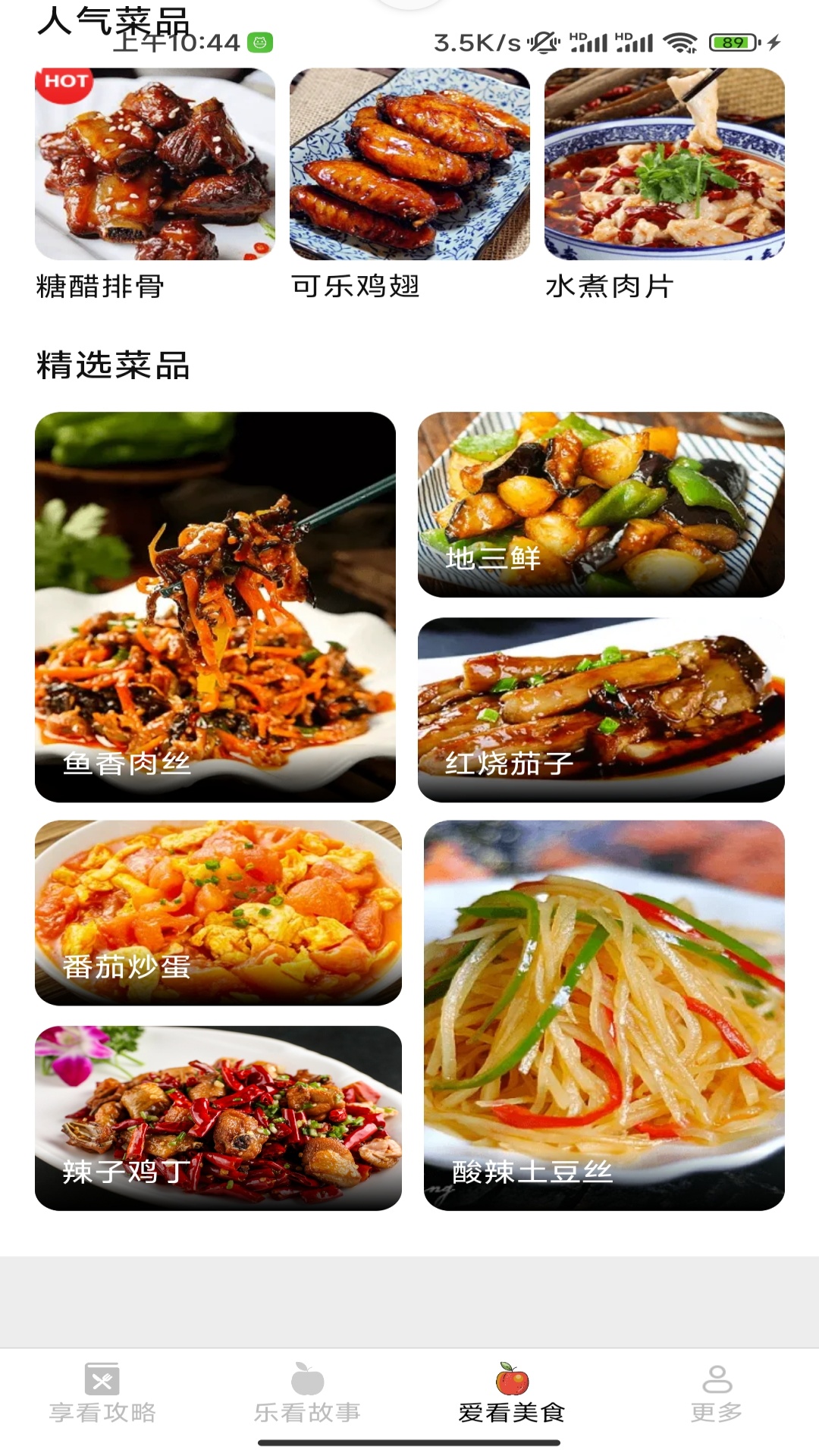Open the 鱼香肉丝 featured dish
Screen dimensions: 819x1456
coord(215,607)
